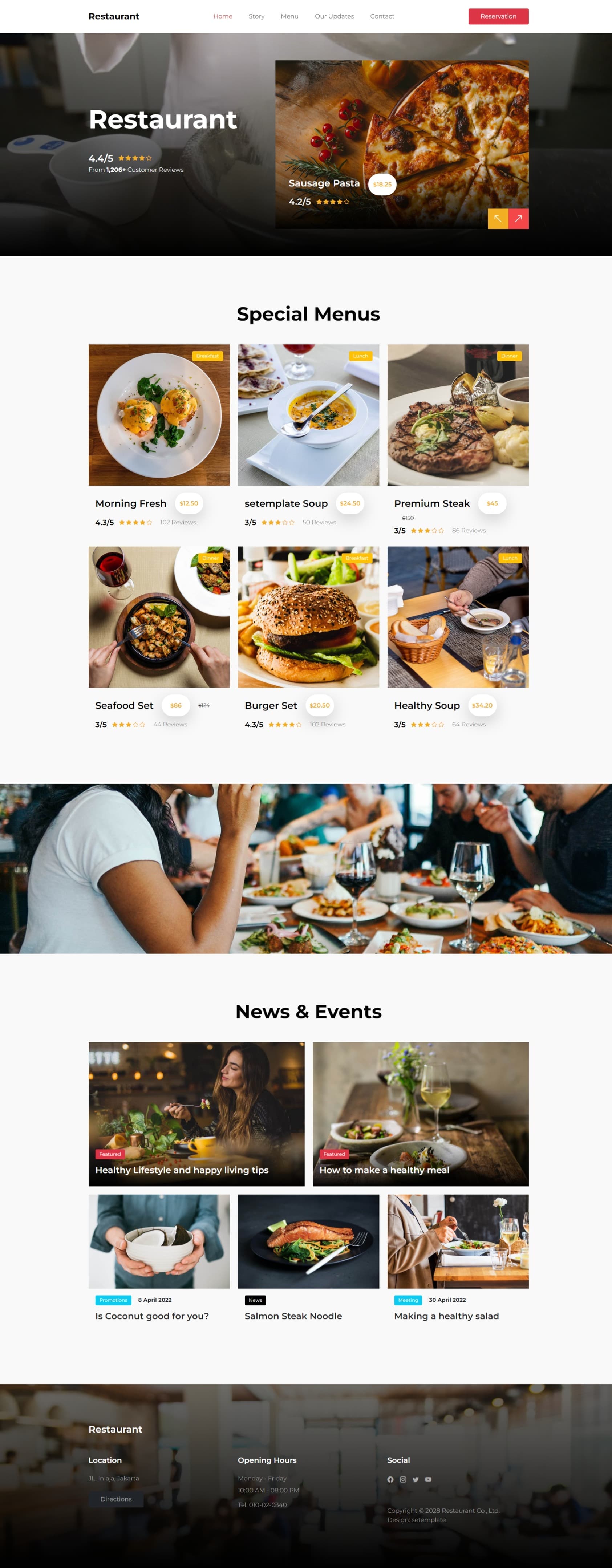Open the setemplate Soup menu card
612x1568 pixels.
tap(308, 416)
